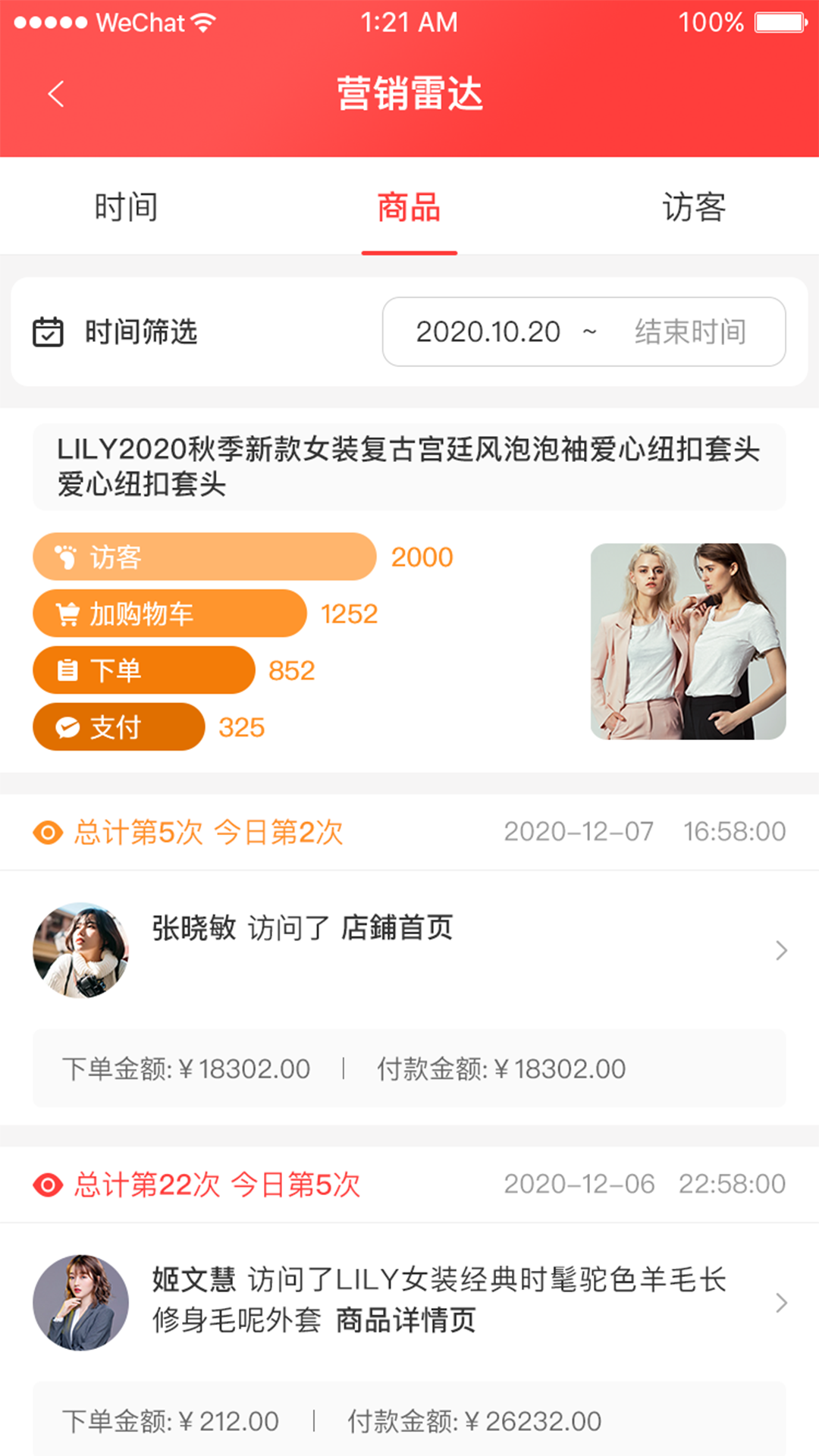Screen dimensions: 819x1456
Task: Select the order list 下单 icon
Action: pyautogui.click(x=68, y=670)
